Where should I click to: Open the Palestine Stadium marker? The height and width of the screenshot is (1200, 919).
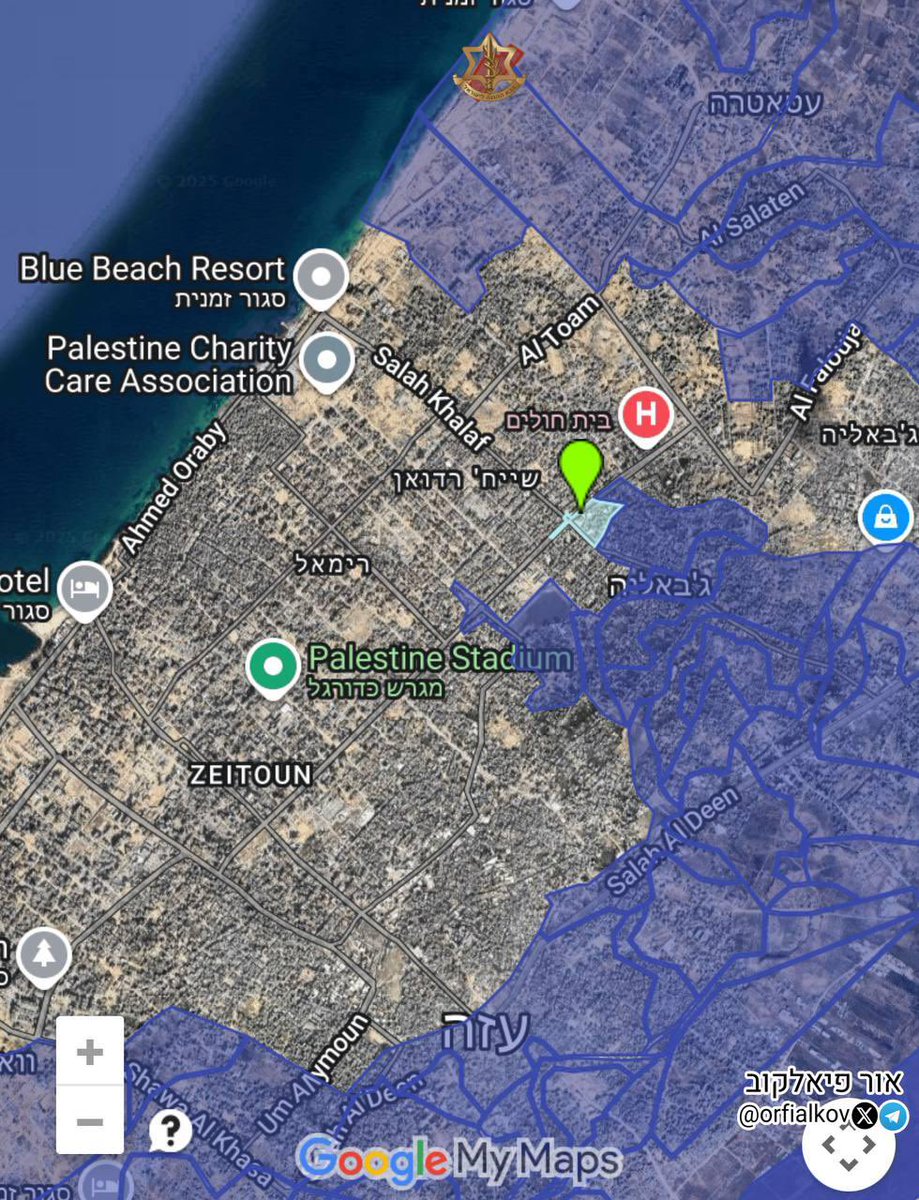(x=272, y=666)
